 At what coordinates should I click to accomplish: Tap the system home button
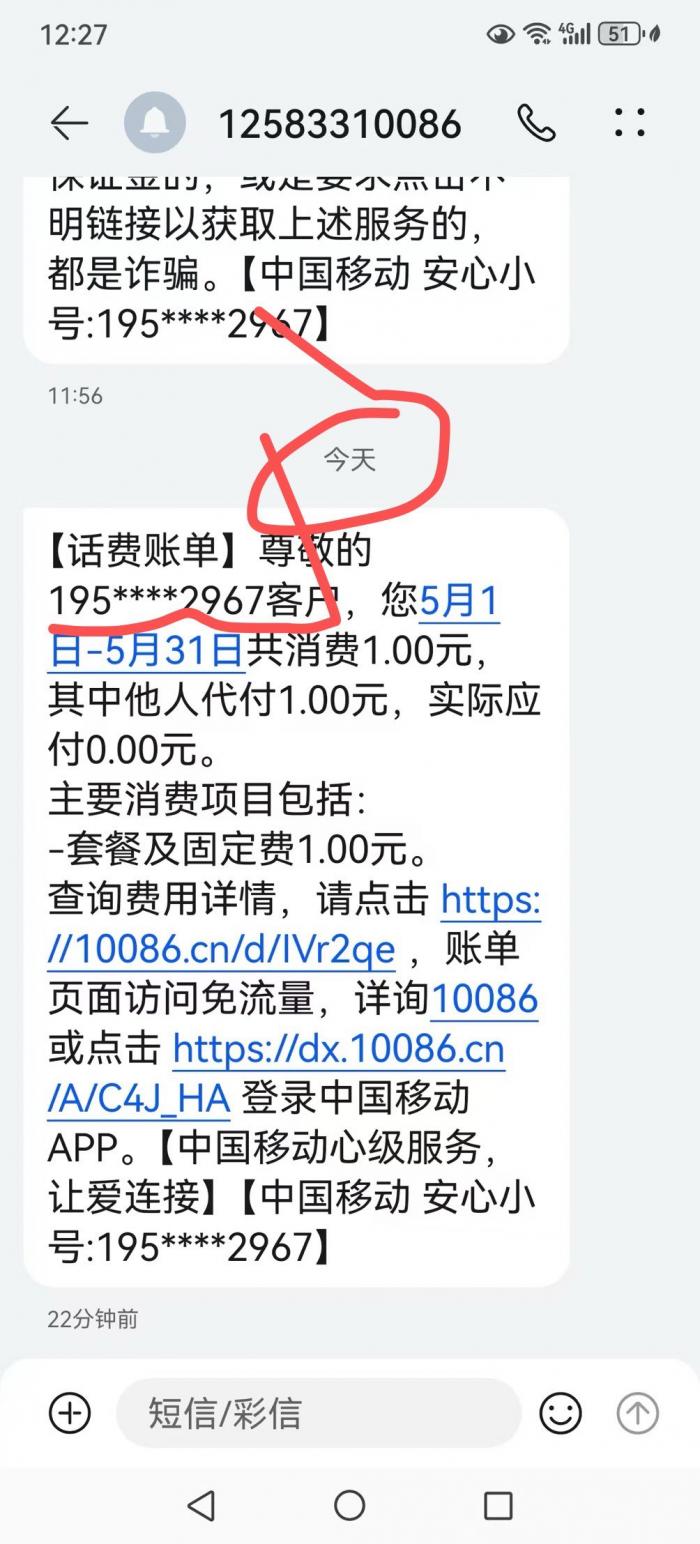pyautogui.click(x=349, y=1505)
